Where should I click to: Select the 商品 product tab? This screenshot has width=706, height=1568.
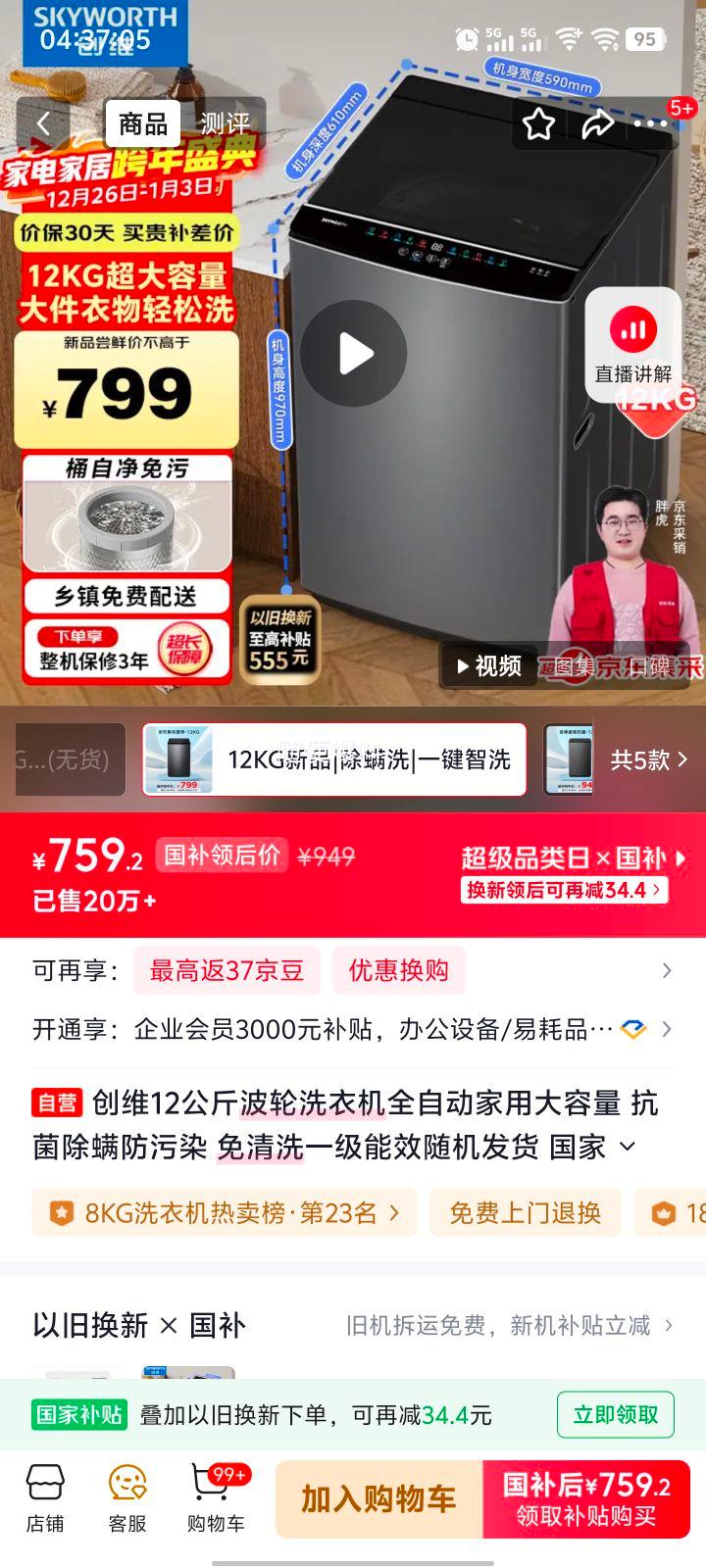pyautogui.click(x=140, y=123)
